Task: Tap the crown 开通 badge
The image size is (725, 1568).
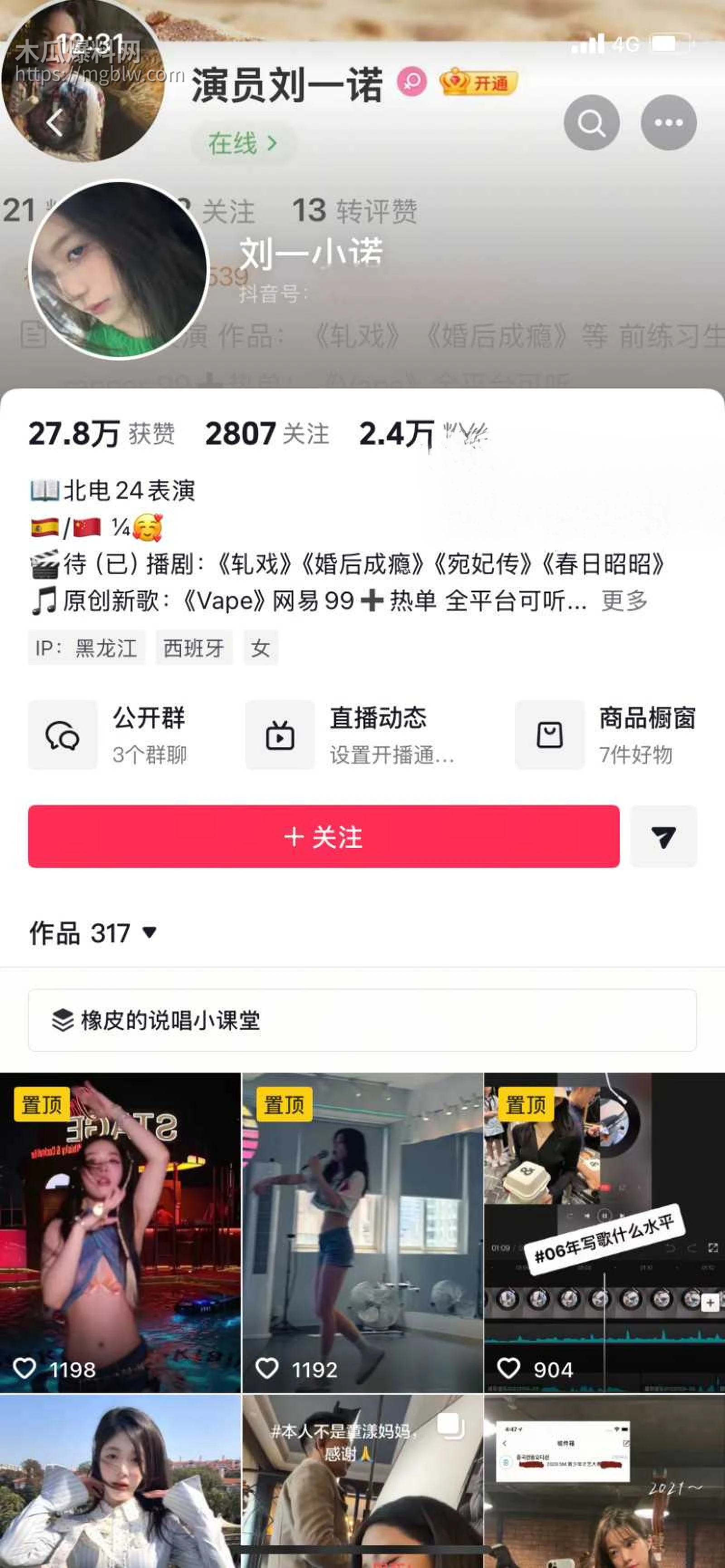Action: click(476, 81)
